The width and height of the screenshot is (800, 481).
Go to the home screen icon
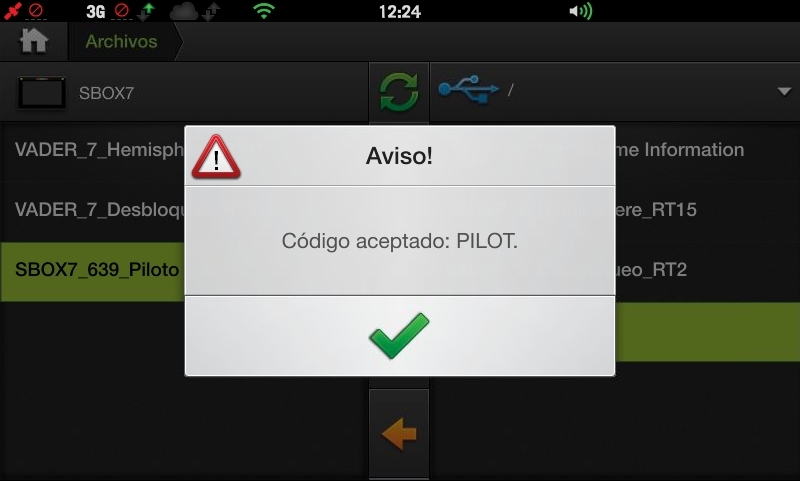click(34, 41)
